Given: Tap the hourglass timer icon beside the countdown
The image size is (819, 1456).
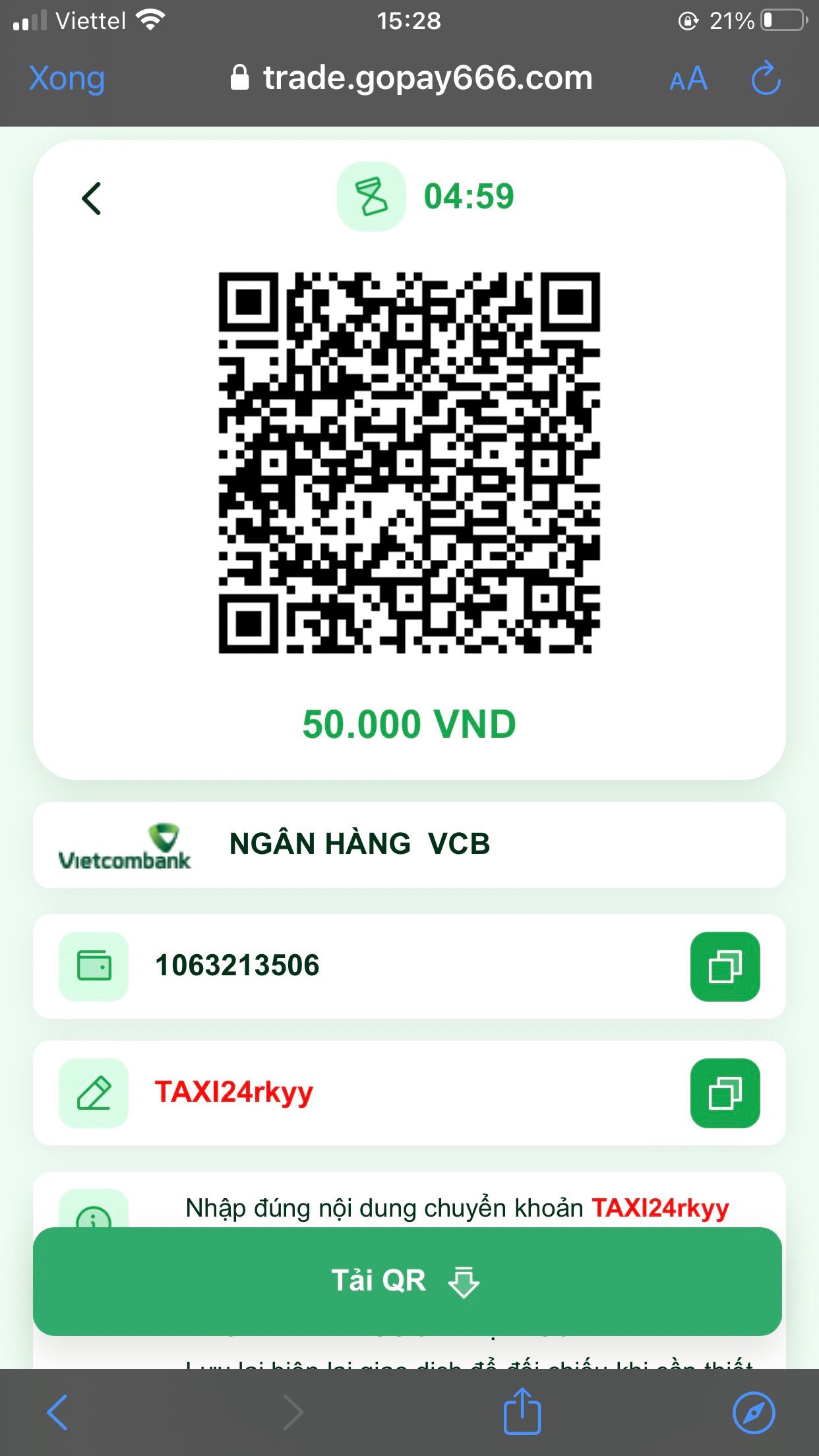Looking at the screenshot, I should point(371,196).
